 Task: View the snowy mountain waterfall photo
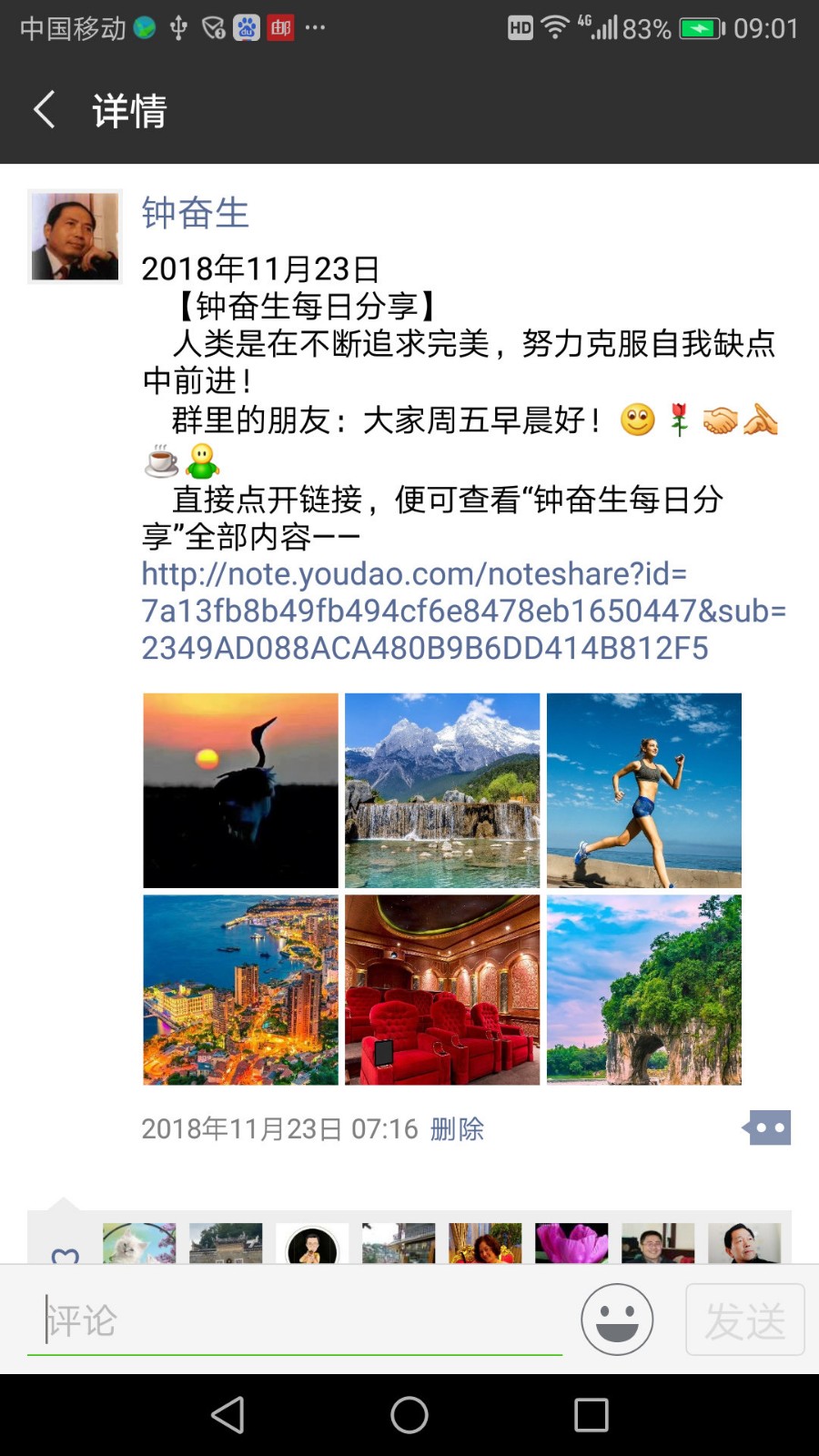(x=442, y=790)
